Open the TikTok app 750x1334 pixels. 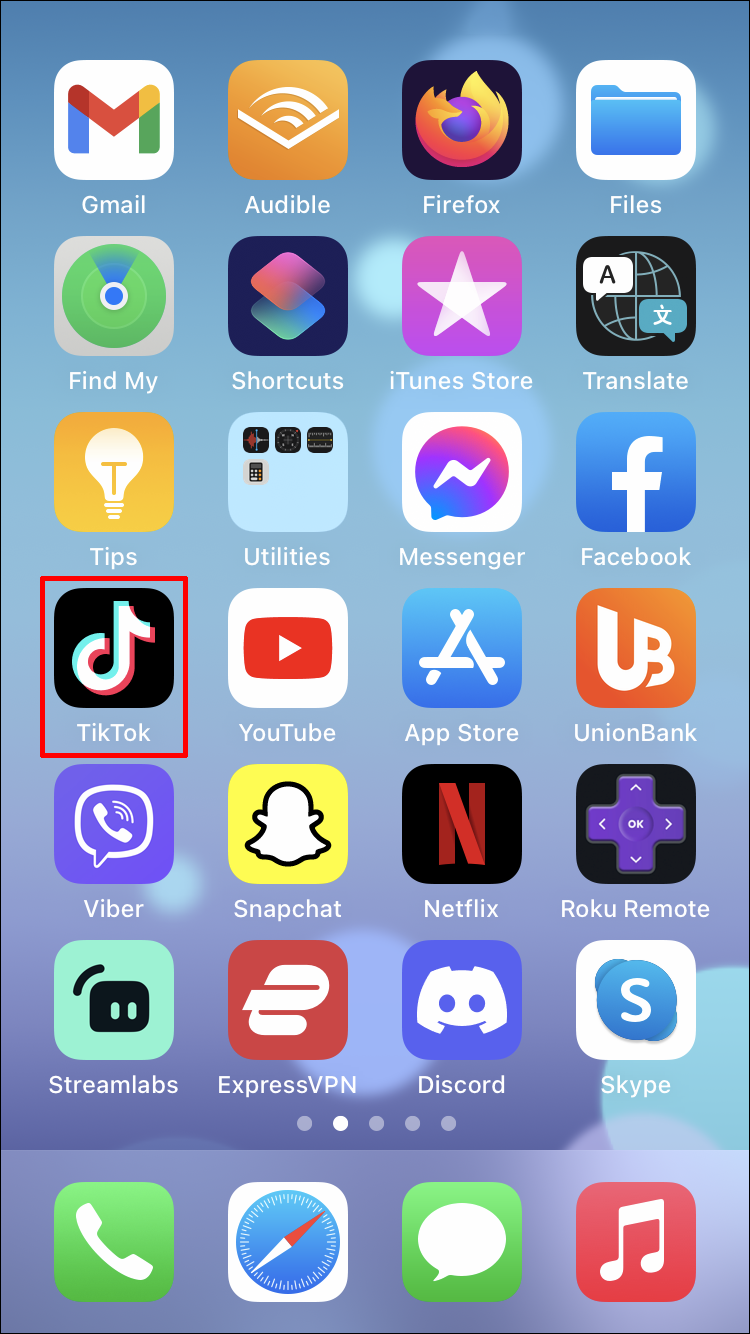tap(114, 648)
